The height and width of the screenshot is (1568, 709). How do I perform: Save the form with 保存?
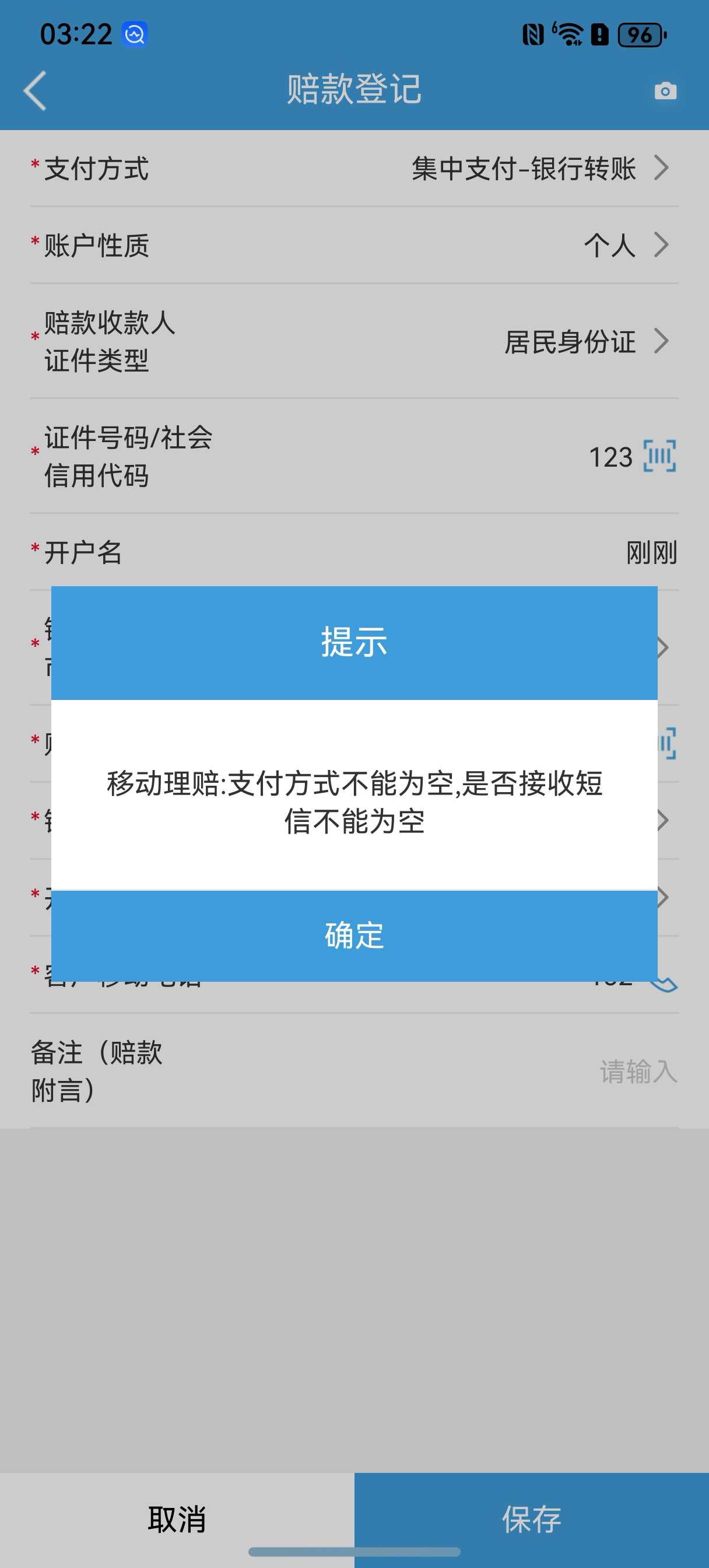click(x=532, y=1520)
